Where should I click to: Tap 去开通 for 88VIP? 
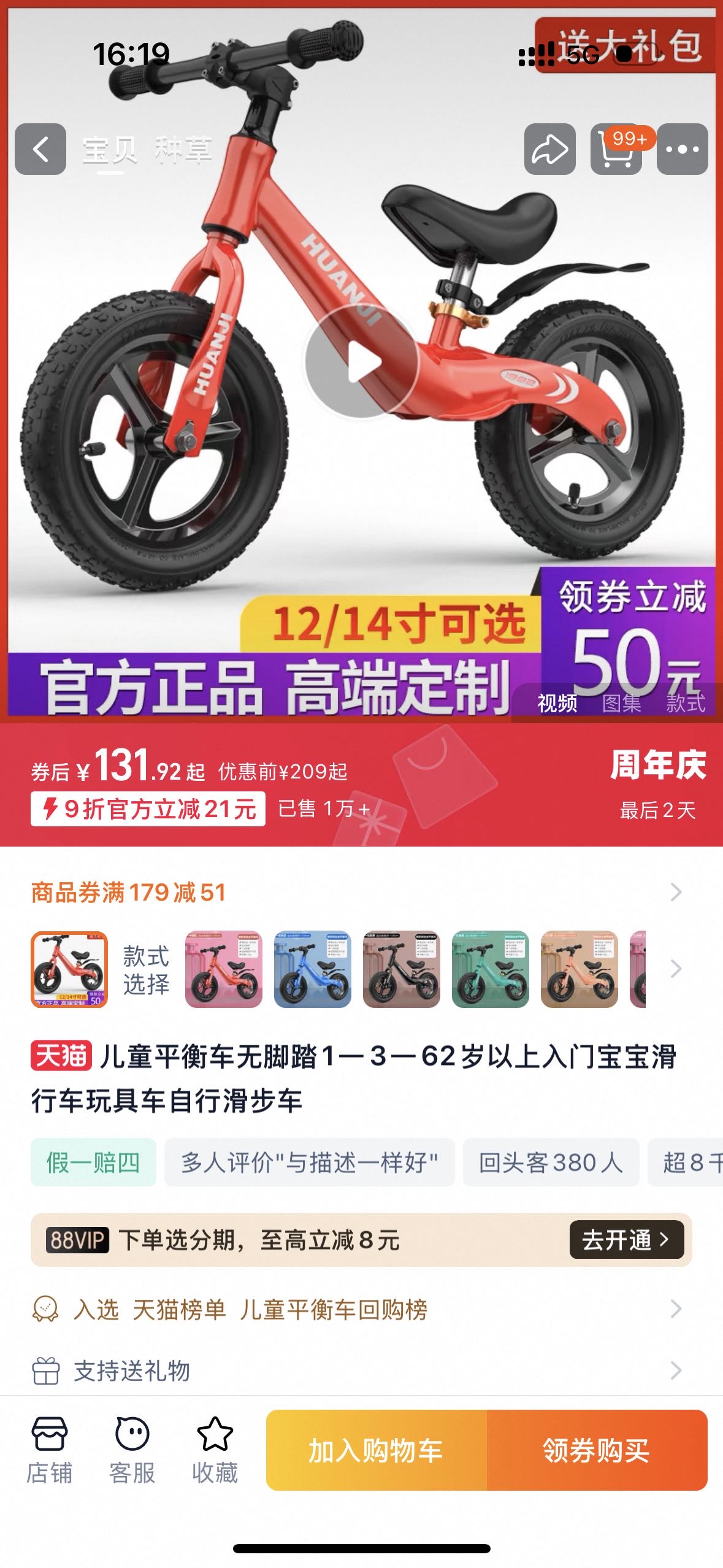[x=626, y=1240]
